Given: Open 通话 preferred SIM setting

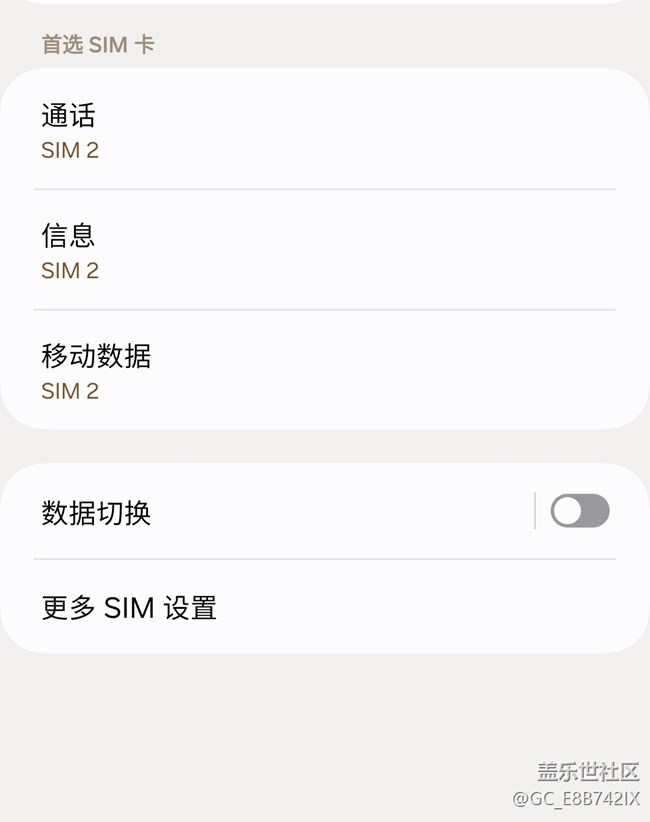Looking at the screenshot, I should tap(324, 131).
